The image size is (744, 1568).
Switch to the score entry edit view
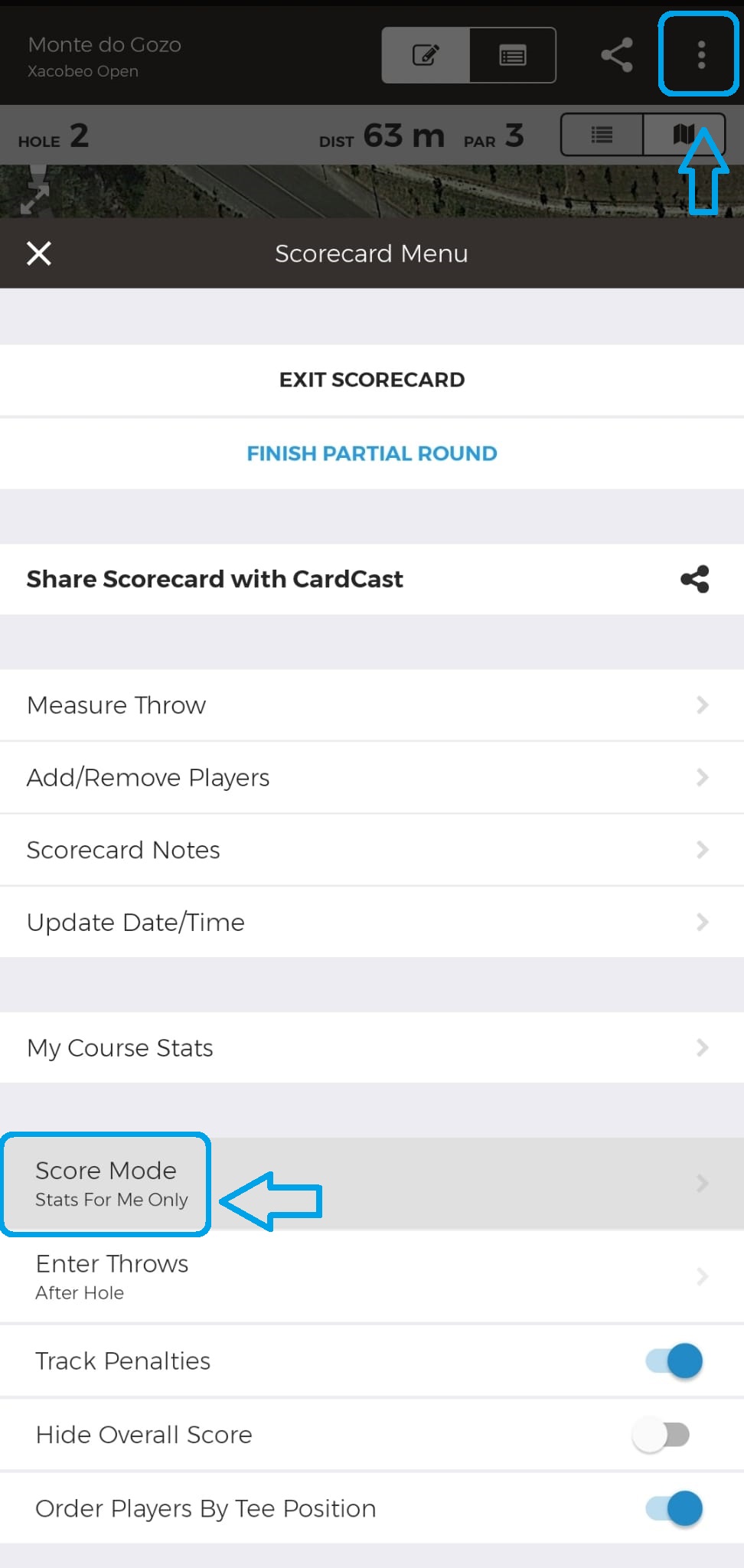(426, 55)
